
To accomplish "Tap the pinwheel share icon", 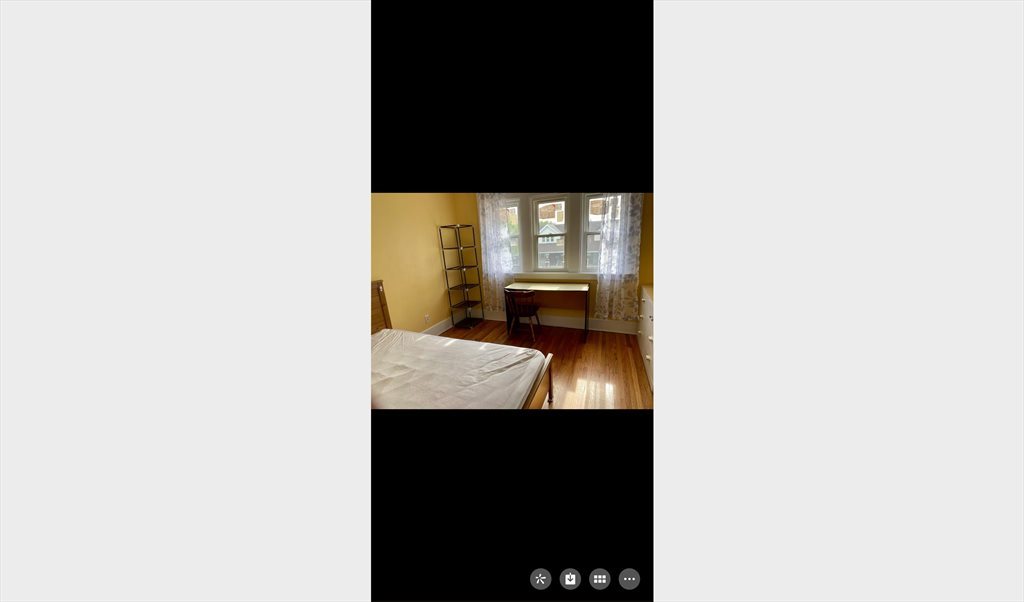I will pyautogui.click(x=541, y=579).
